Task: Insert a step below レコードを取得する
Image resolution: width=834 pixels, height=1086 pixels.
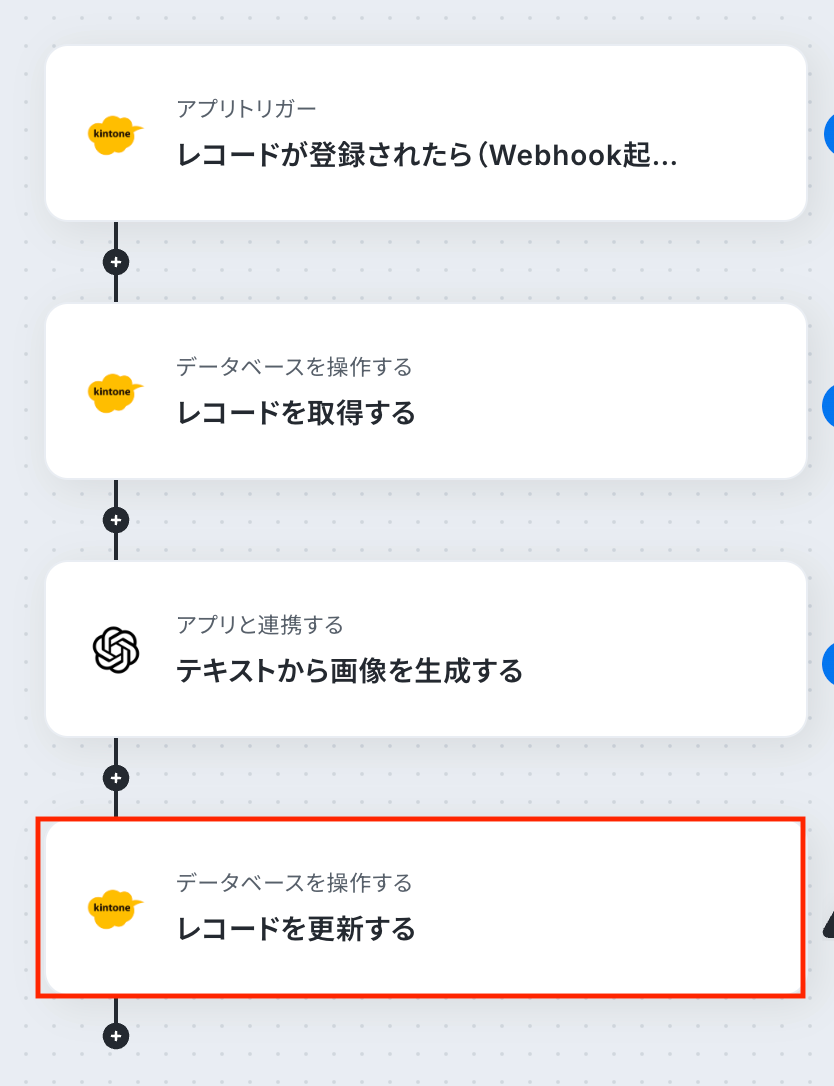Action: pyautogui.click(x=117, y=520)
